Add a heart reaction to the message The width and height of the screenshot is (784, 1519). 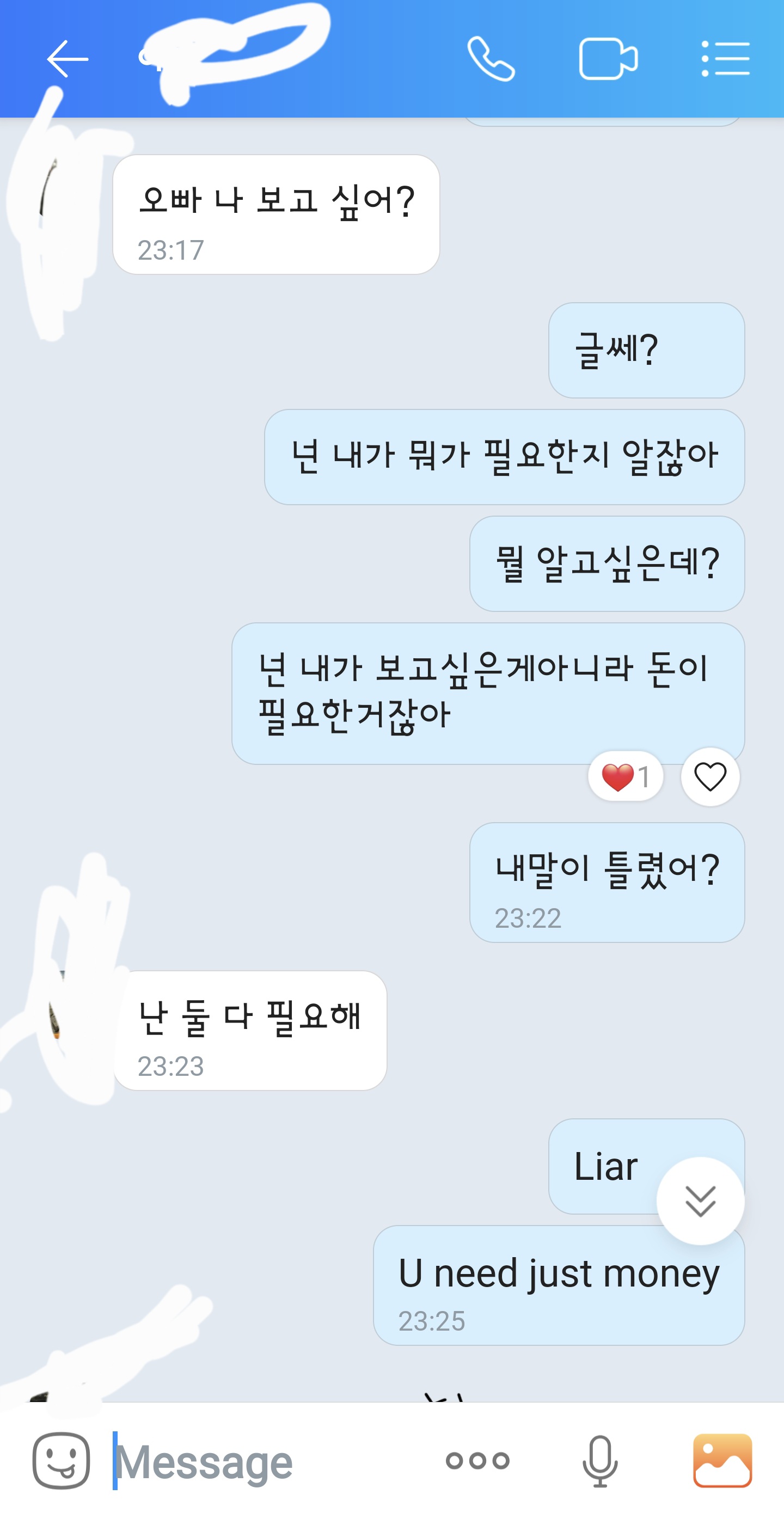coord(710,776)
